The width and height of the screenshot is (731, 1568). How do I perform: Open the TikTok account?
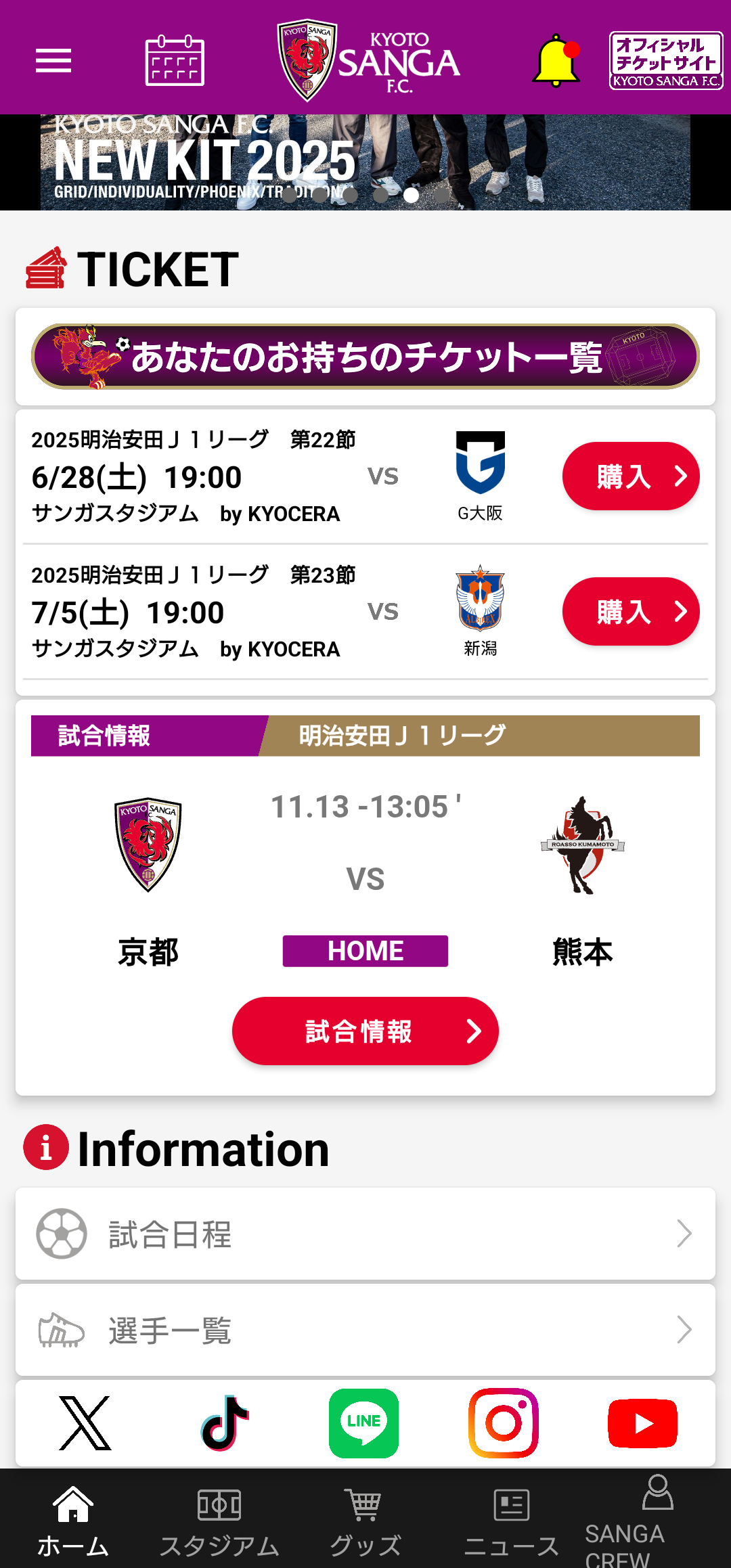(x=225, y=1423)
